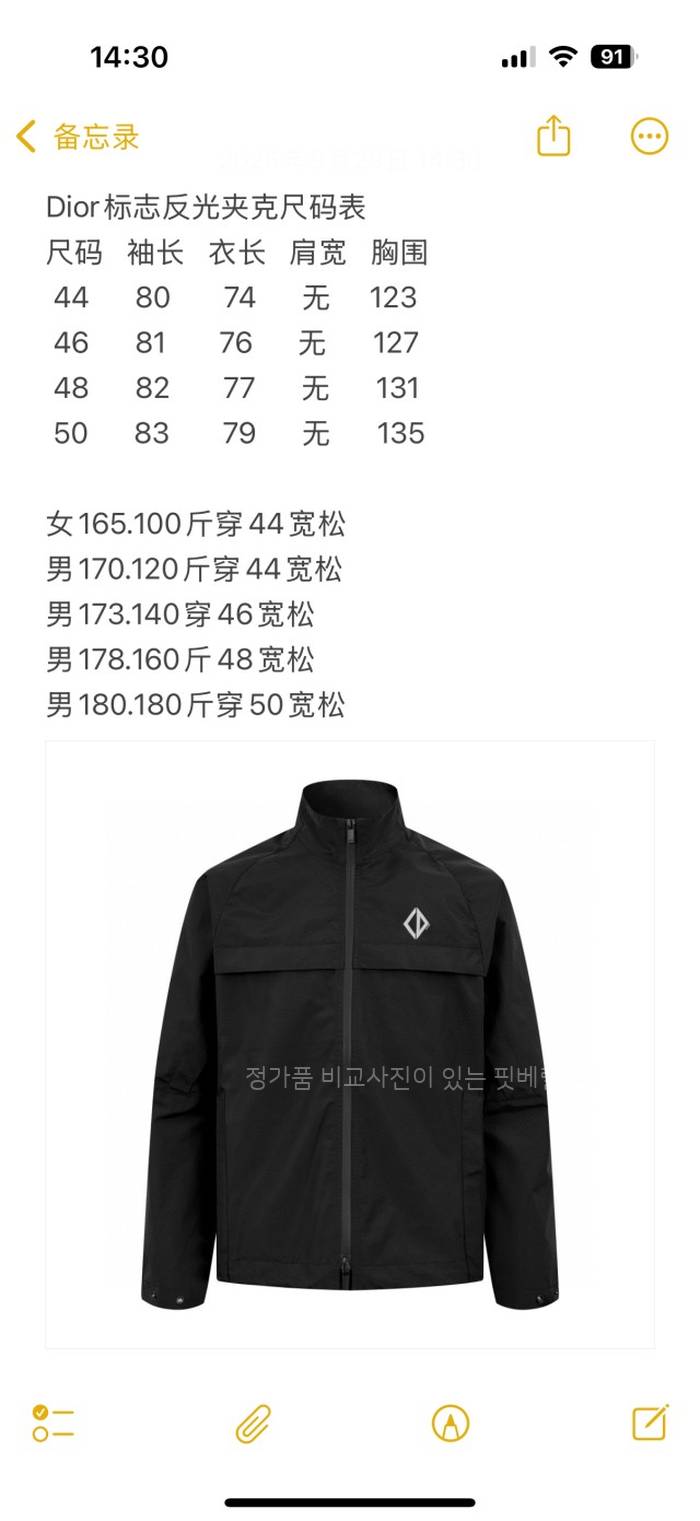Open the attachment paperclip
Viewport: 700px width, 1521px height.
coord(253,1423)
